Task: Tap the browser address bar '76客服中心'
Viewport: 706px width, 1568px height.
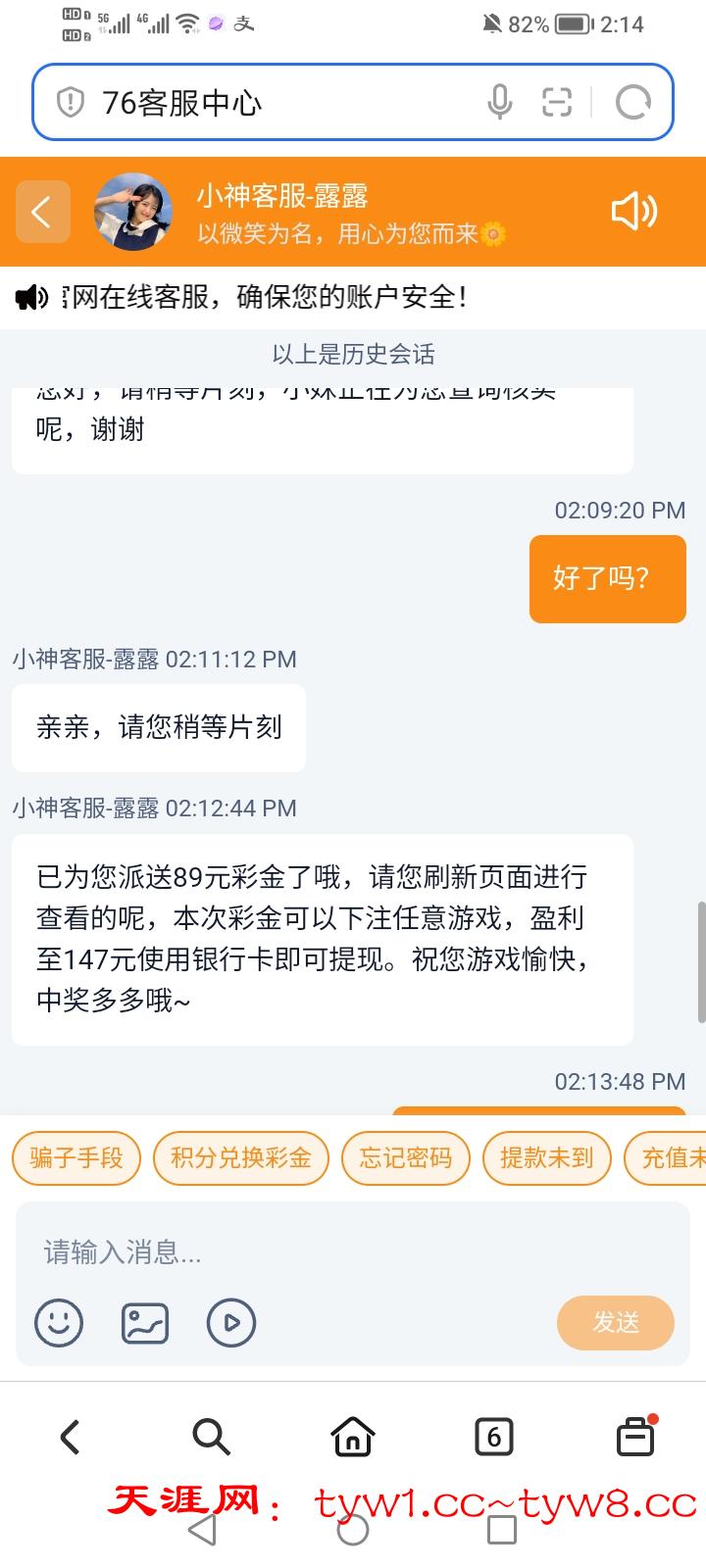Action: [265, 103]
